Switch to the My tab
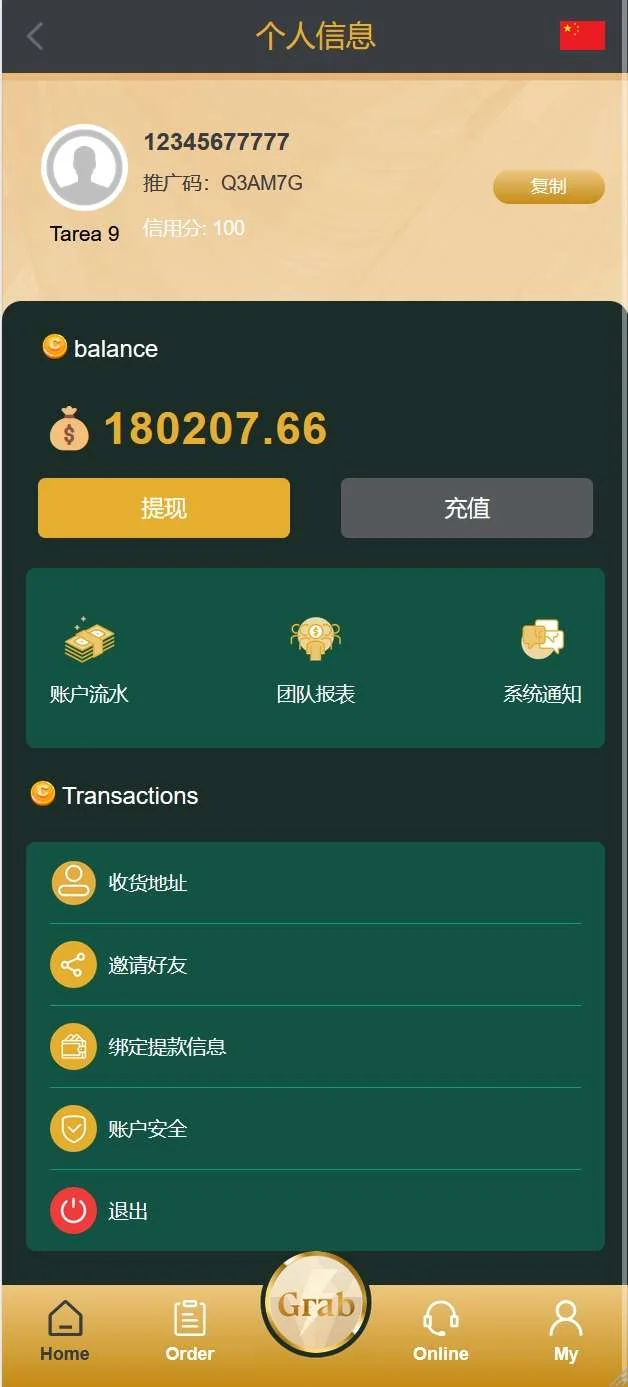 click(566, 1331)
